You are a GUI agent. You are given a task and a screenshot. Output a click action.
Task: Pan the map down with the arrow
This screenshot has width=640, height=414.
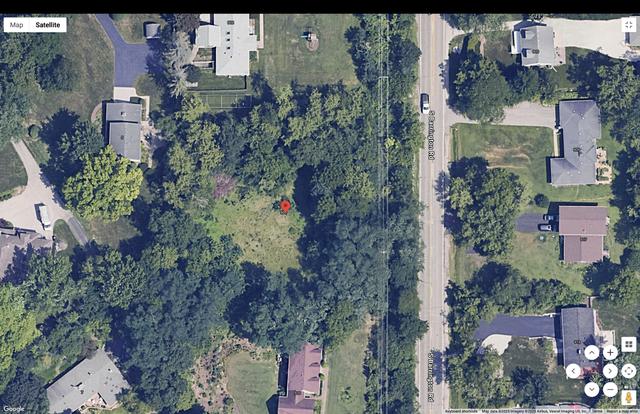[x=591, y=389]
